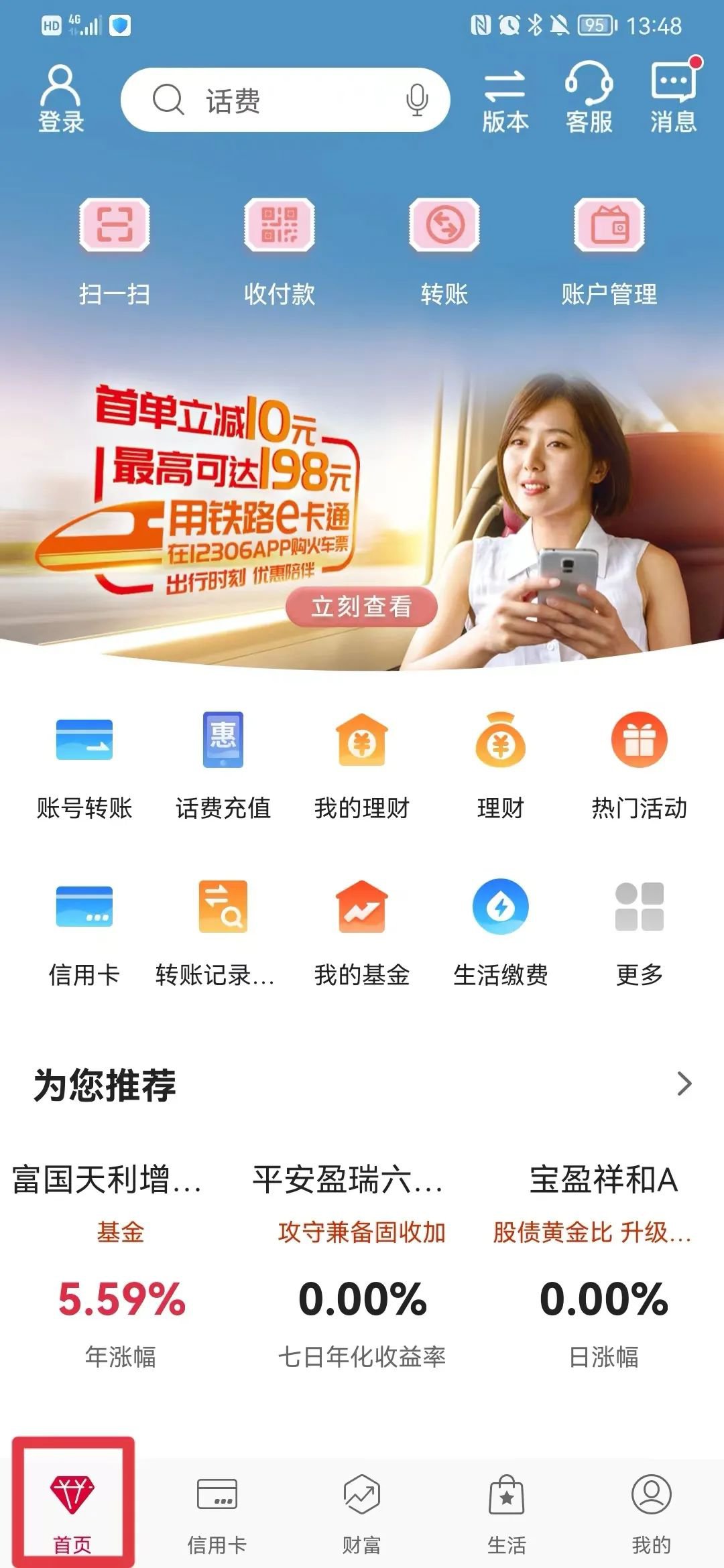Show 更多 services
724x1568 pixels.
click(x=639, y=933)
